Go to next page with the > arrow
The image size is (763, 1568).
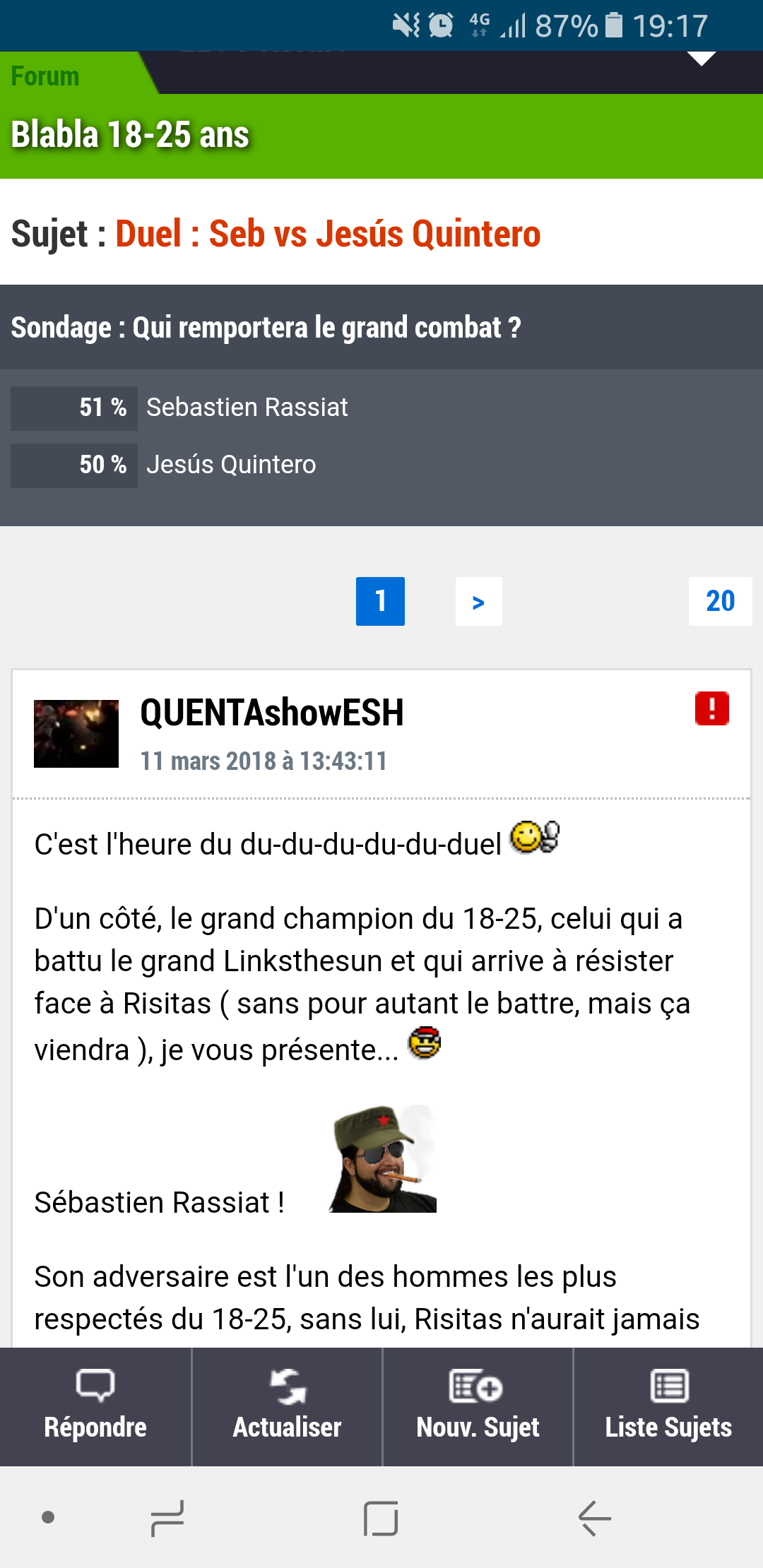478,602
